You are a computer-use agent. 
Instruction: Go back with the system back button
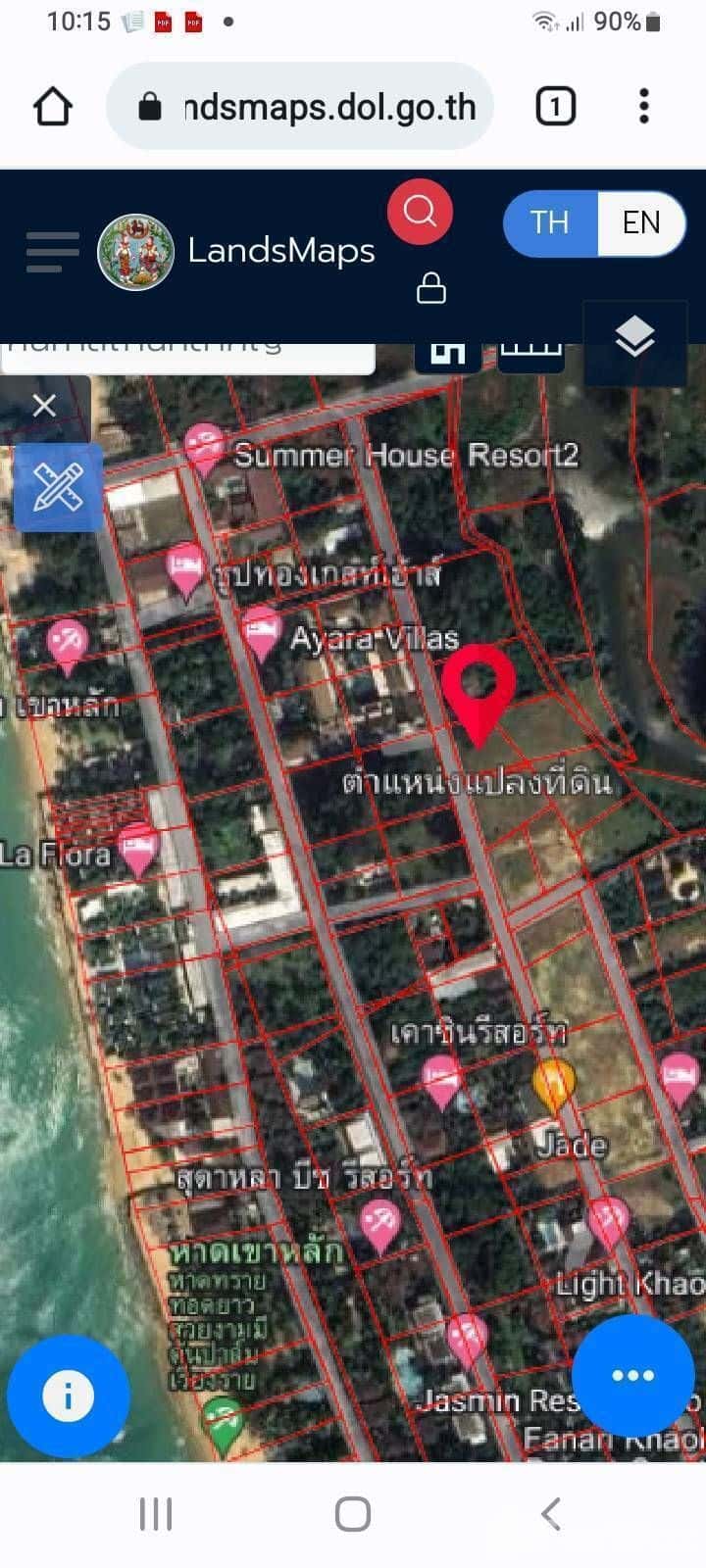(551, 1513)
